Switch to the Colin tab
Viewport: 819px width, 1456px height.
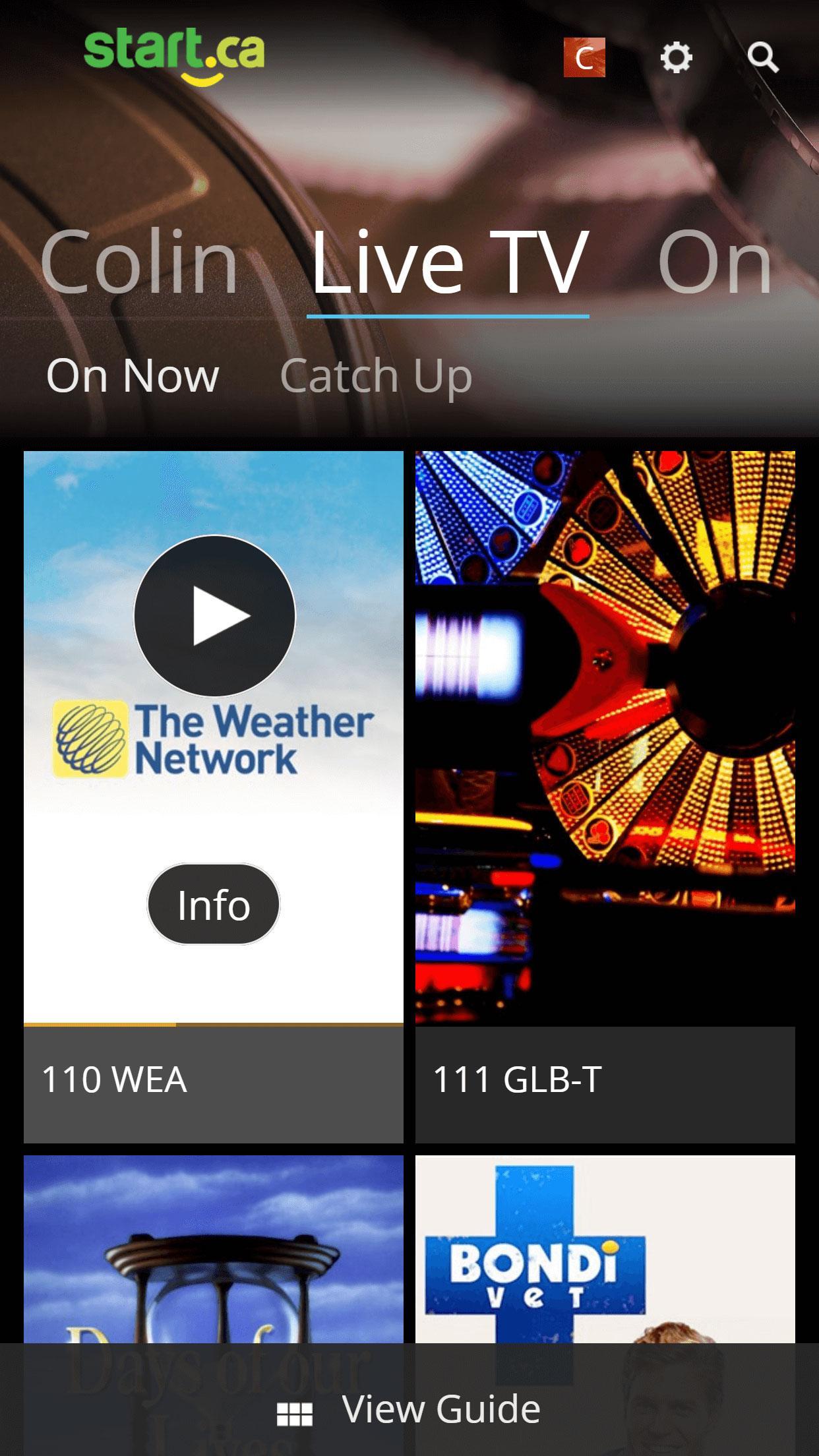pyautogui.click(x=139, y=262)
